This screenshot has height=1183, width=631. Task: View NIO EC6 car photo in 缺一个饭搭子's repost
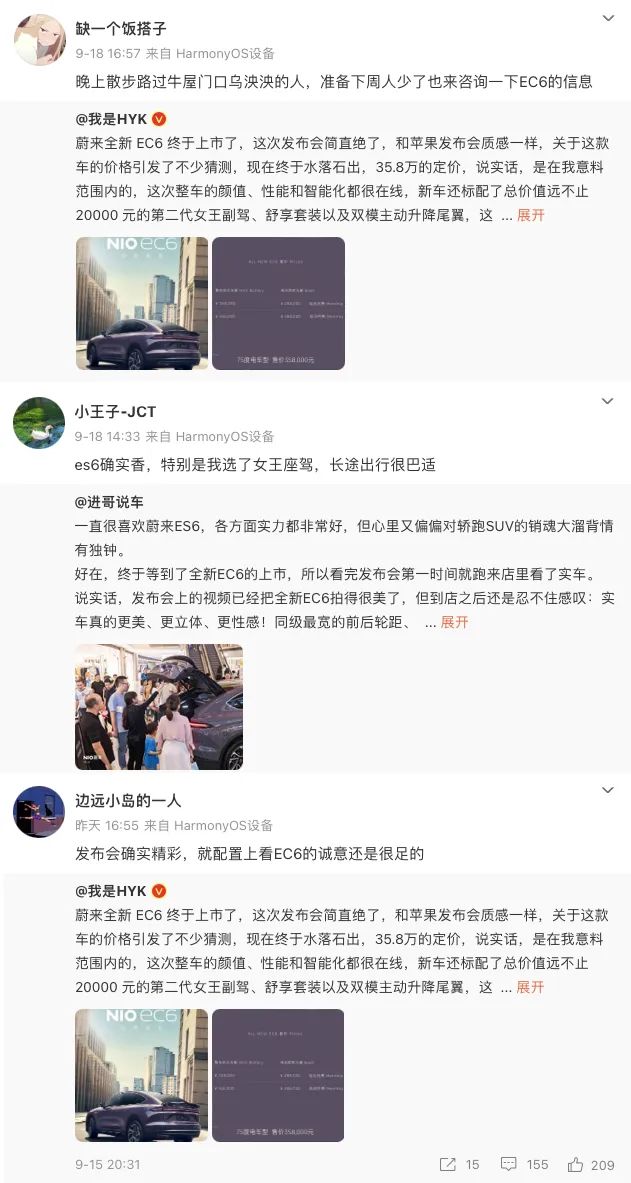tap(142, 303)
